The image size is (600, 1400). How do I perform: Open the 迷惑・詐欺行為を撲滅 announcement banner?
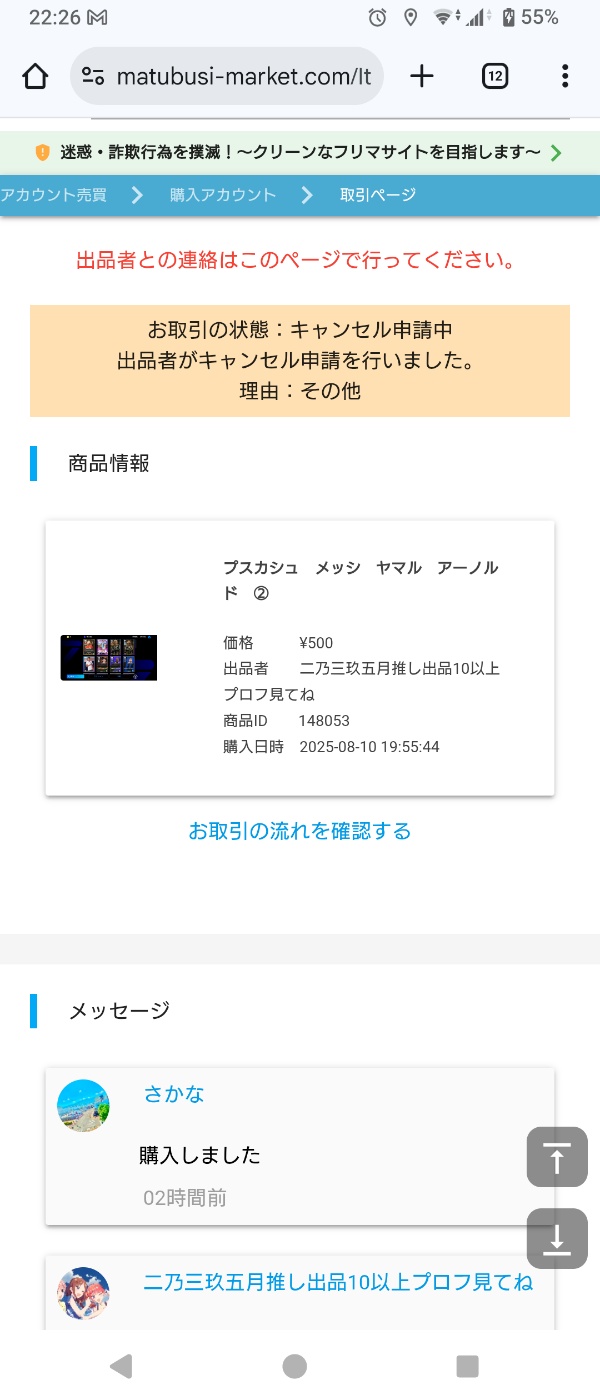click(300, 152)
